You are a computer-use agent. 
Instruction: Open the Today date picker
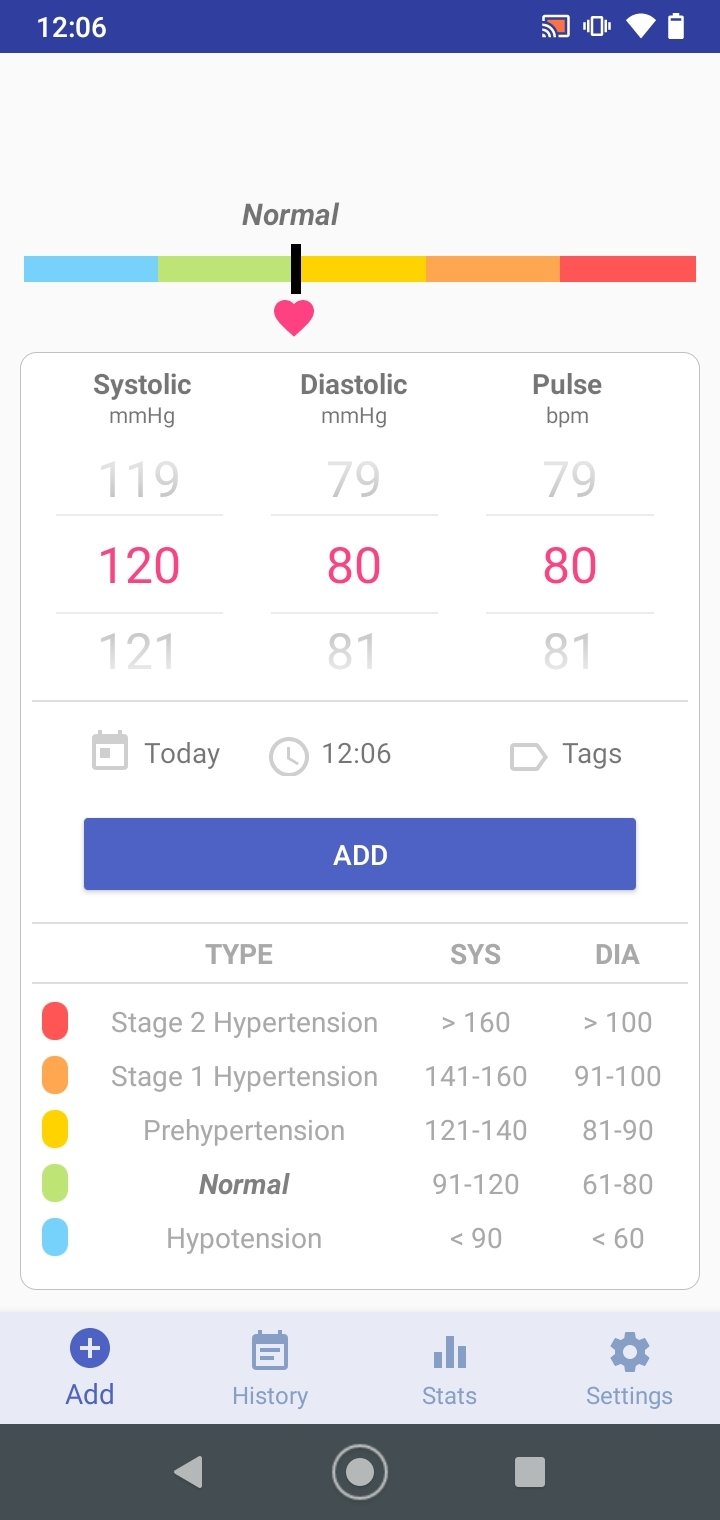pos(156,753)
